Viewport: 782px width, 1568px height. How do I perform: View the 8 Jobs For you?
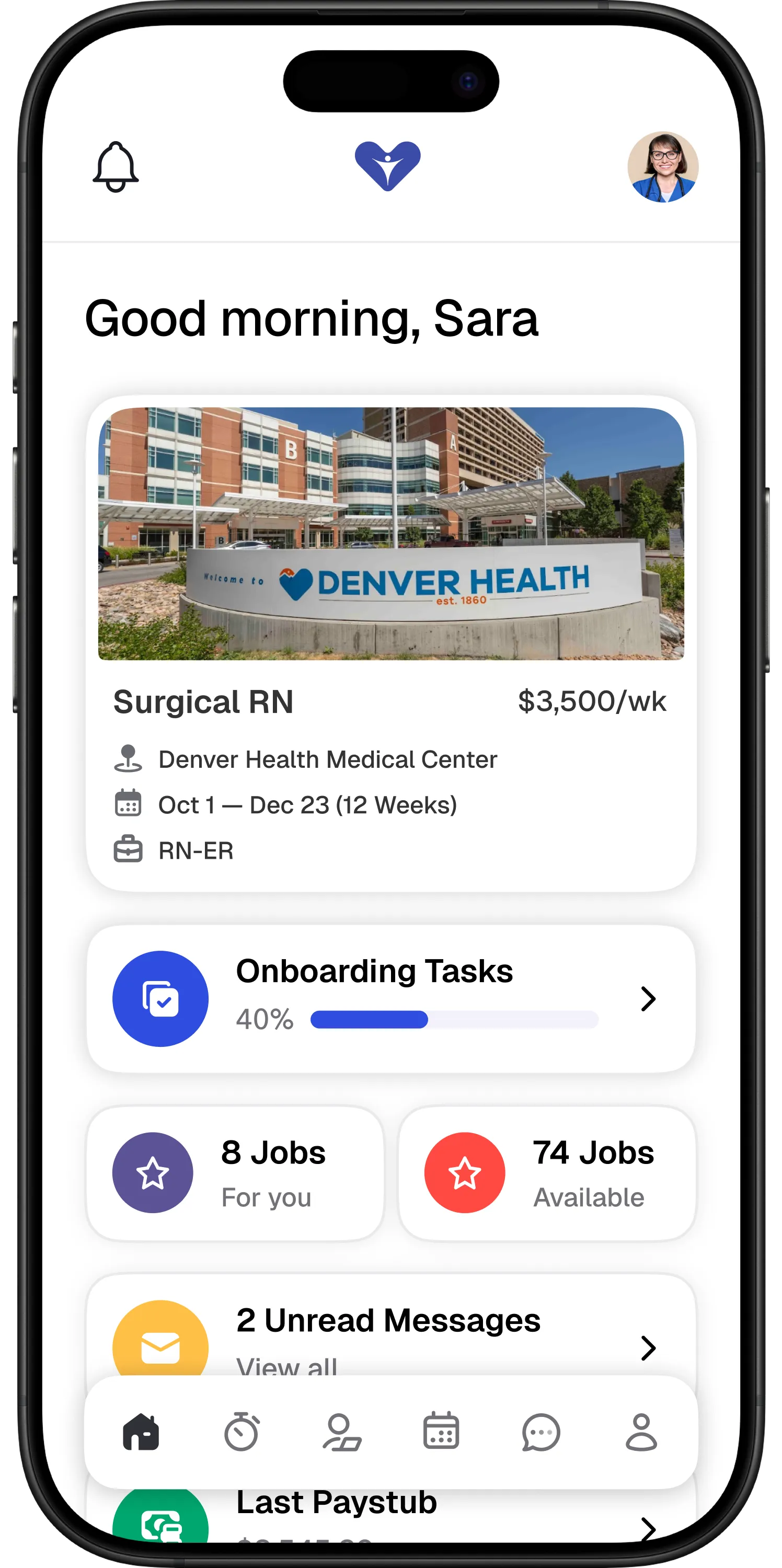pyautogui.click(x=235, y=1173)
